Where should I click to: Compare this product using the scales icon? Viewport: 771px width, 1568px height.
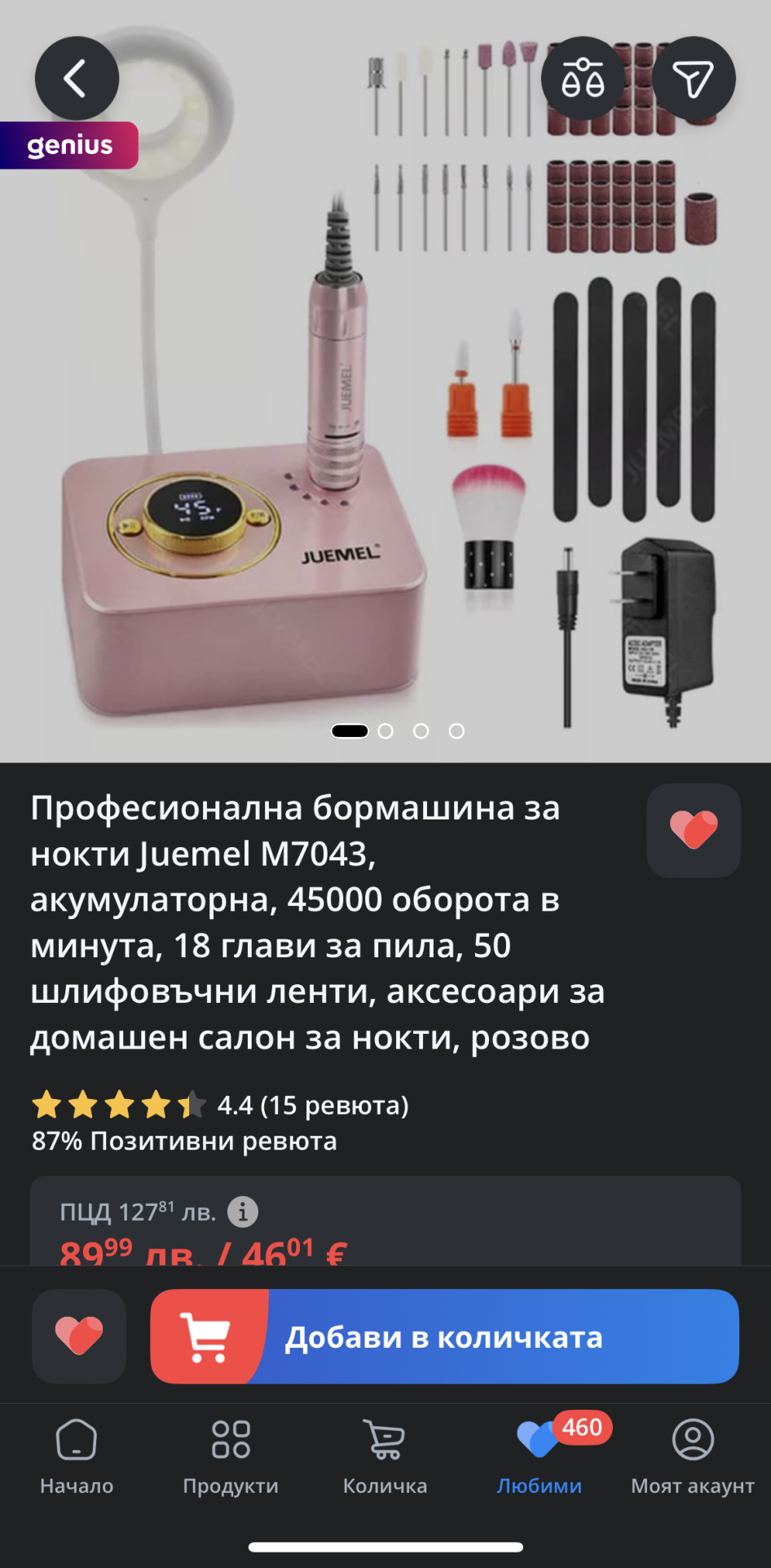pyautogui.click(x=583, y=79)
